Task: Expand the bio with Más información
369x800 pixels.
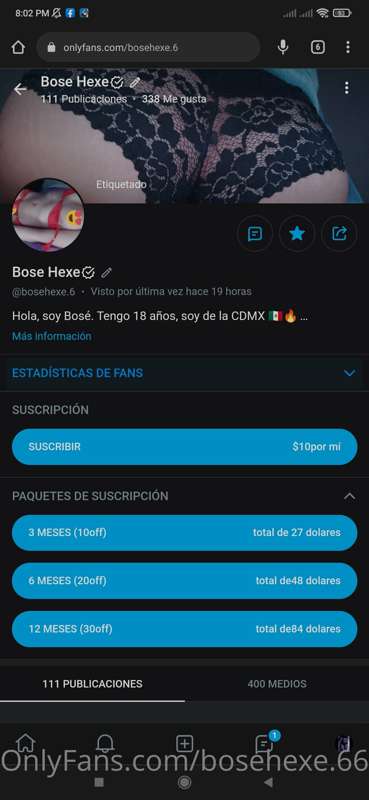Action: click(x=52, y=336)
